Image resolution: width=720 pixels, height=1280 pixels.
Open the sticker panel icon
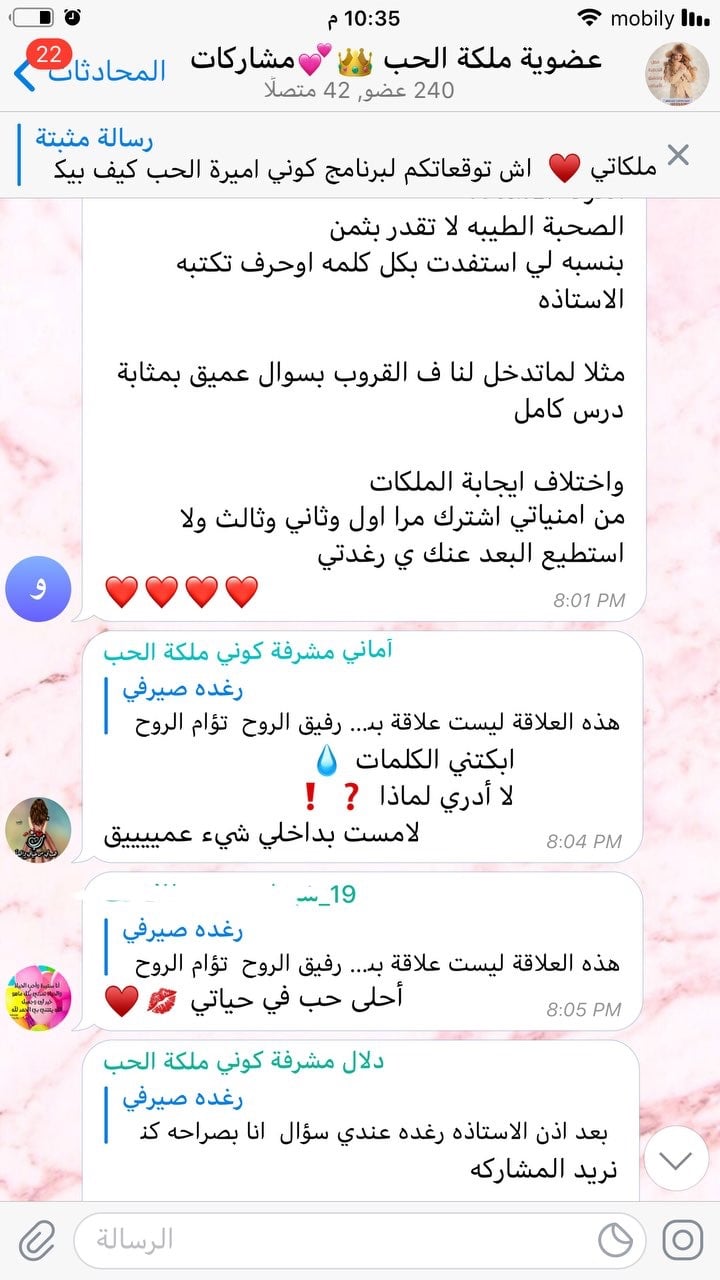pos(616,1241)
